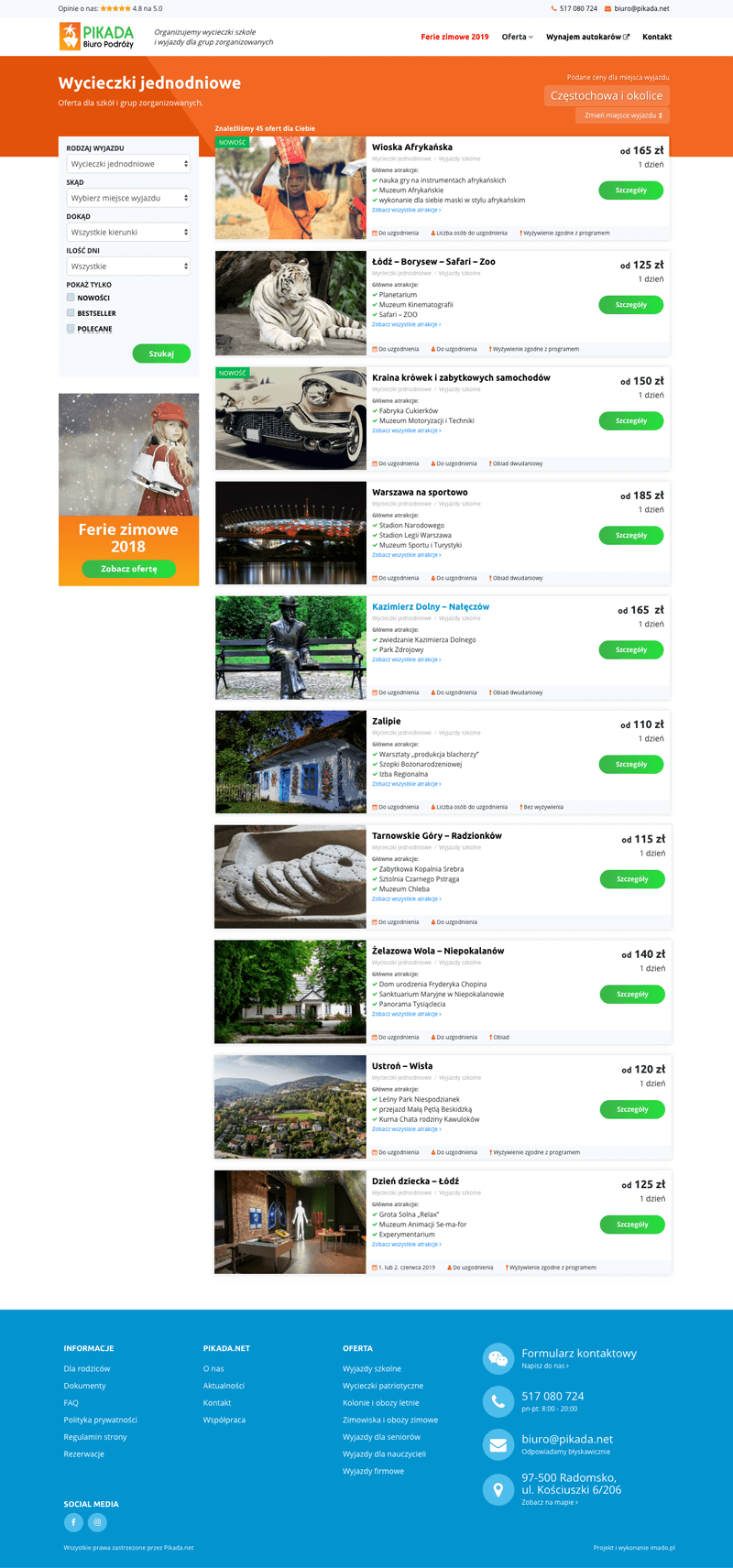Viewport: 733px width, 1568px height.
Task: Tap Zmień miejsce wyjazdu selector
Action: pos(621,115)
